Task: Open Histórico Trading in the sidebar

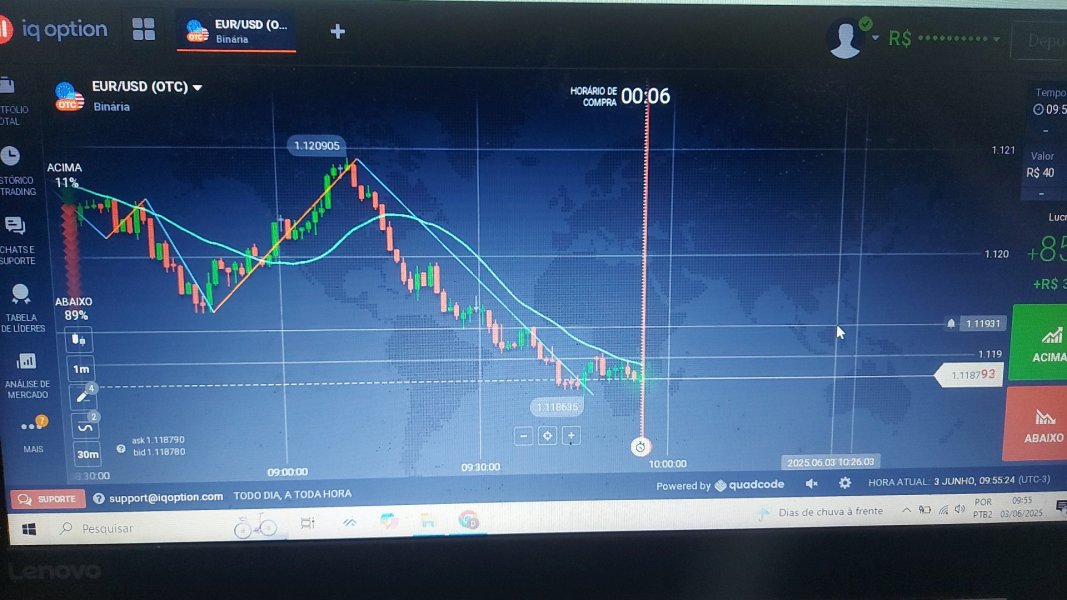Action: click(16, 171)
